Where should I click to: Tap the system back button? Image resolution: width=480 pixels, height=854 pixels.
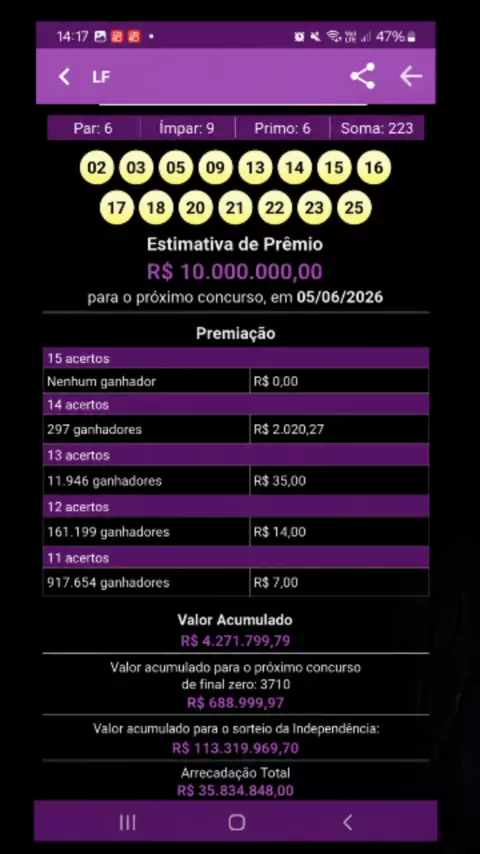pyautogui.click(x=348, y=822)
